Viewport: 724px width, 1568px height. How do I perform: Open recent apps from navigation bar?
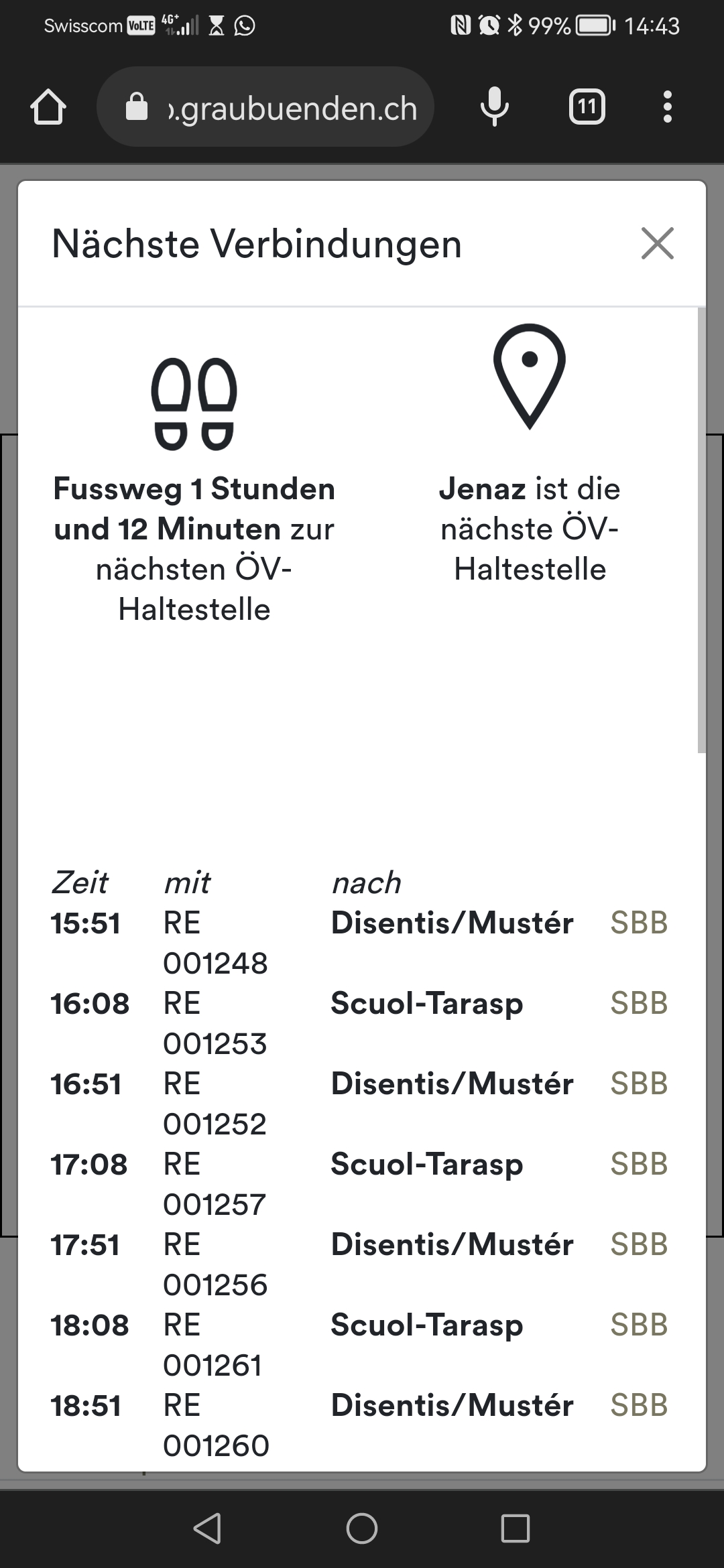click(x=515, y=1528)
